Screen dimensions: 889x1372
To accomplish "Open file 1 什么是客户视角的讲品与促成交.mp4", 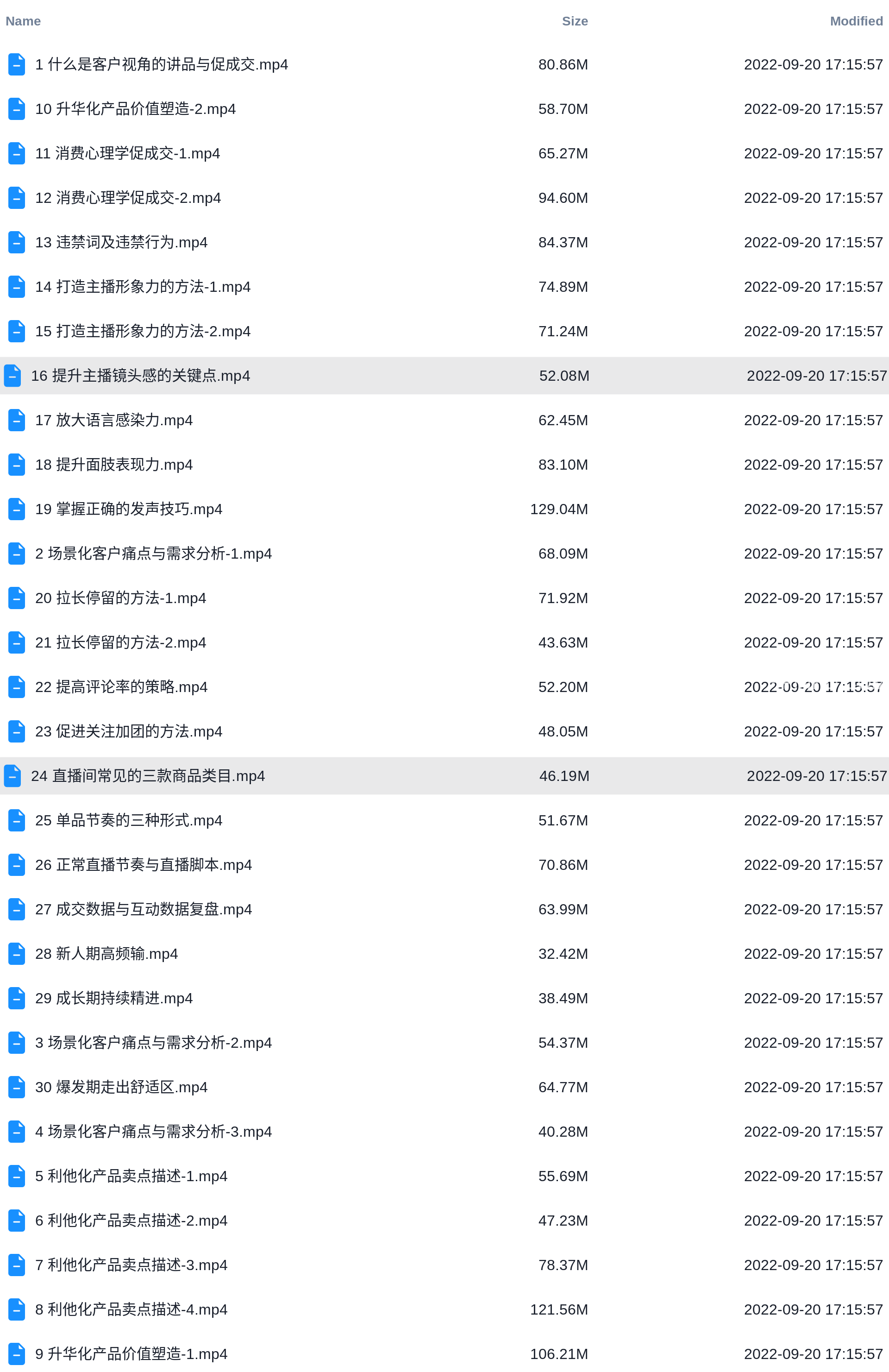I will tap(161, 64).
